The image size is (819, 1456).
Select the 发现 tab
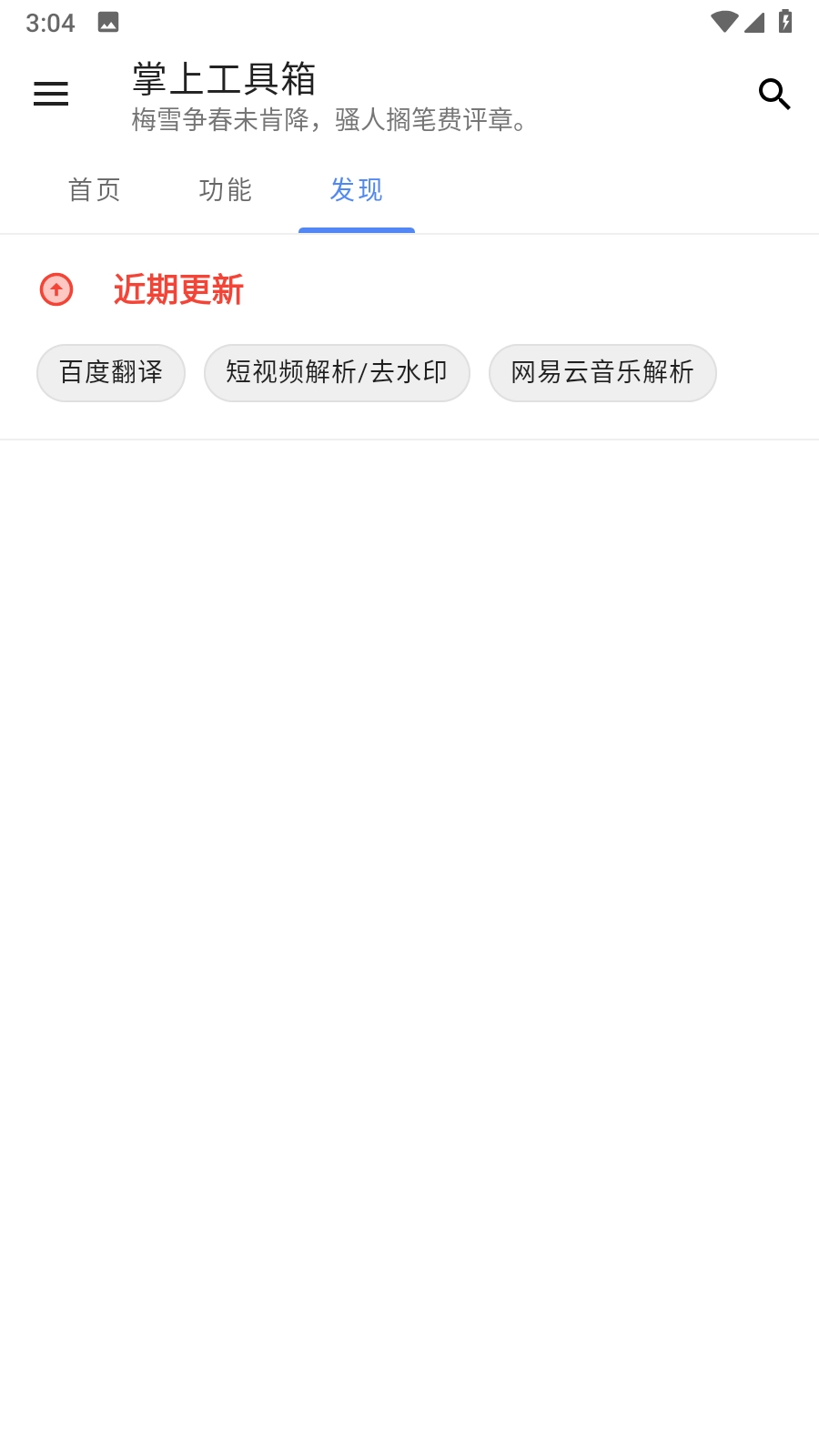click(357, 190)
